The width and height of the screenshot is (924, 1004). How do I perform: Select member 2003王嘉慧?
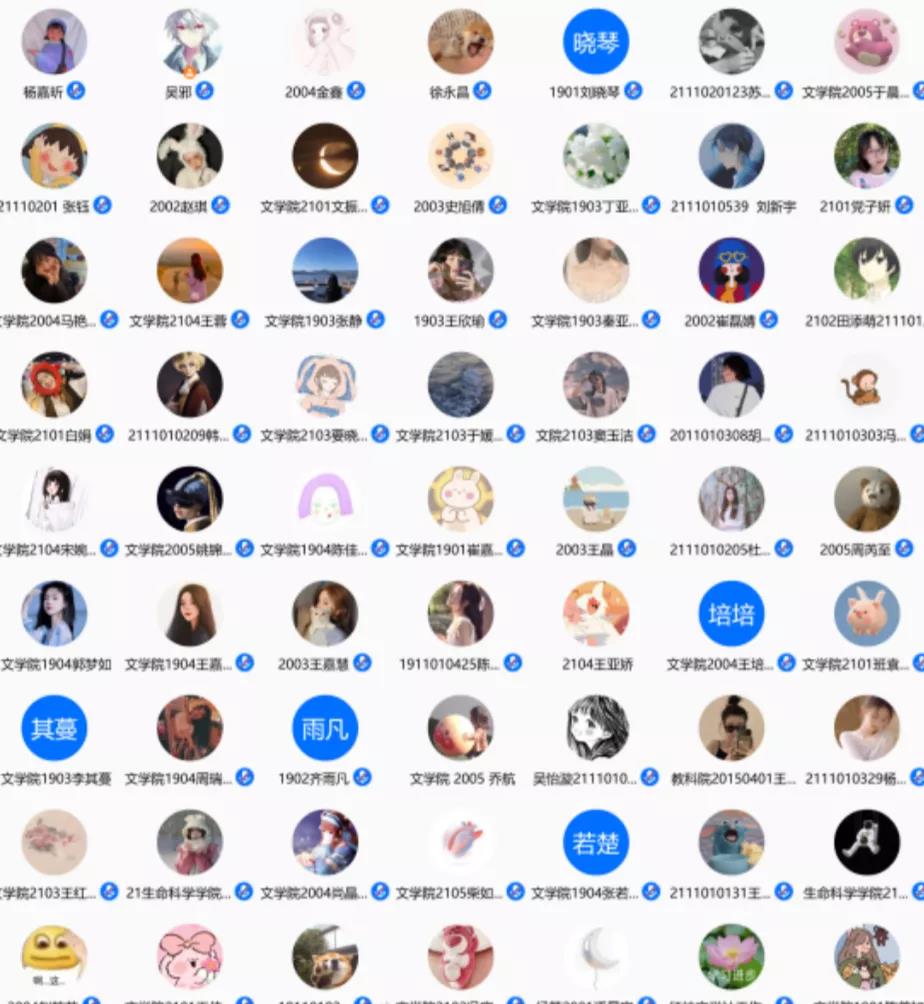point(325,613)
